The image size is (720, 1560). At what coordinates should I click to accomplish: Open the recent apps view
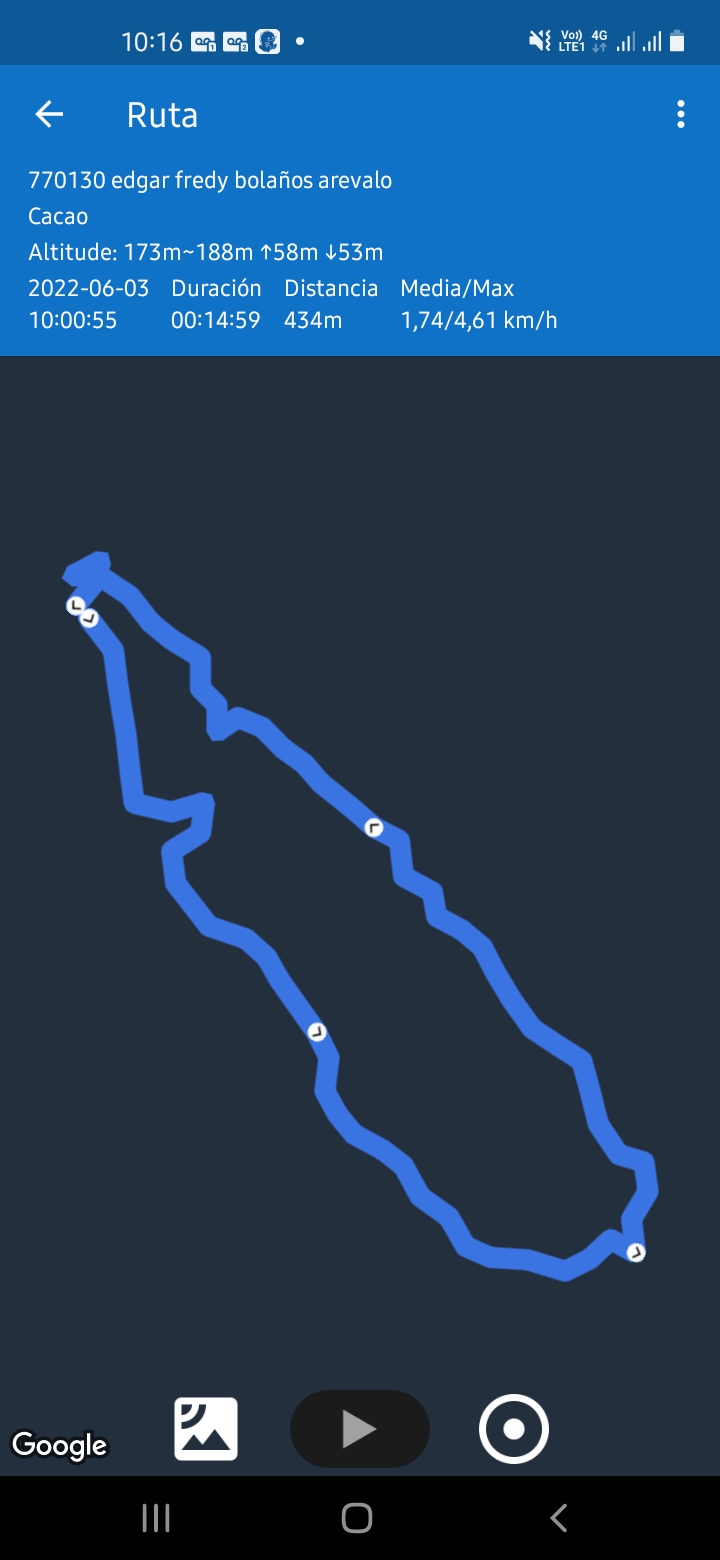tap(156, 1518)
